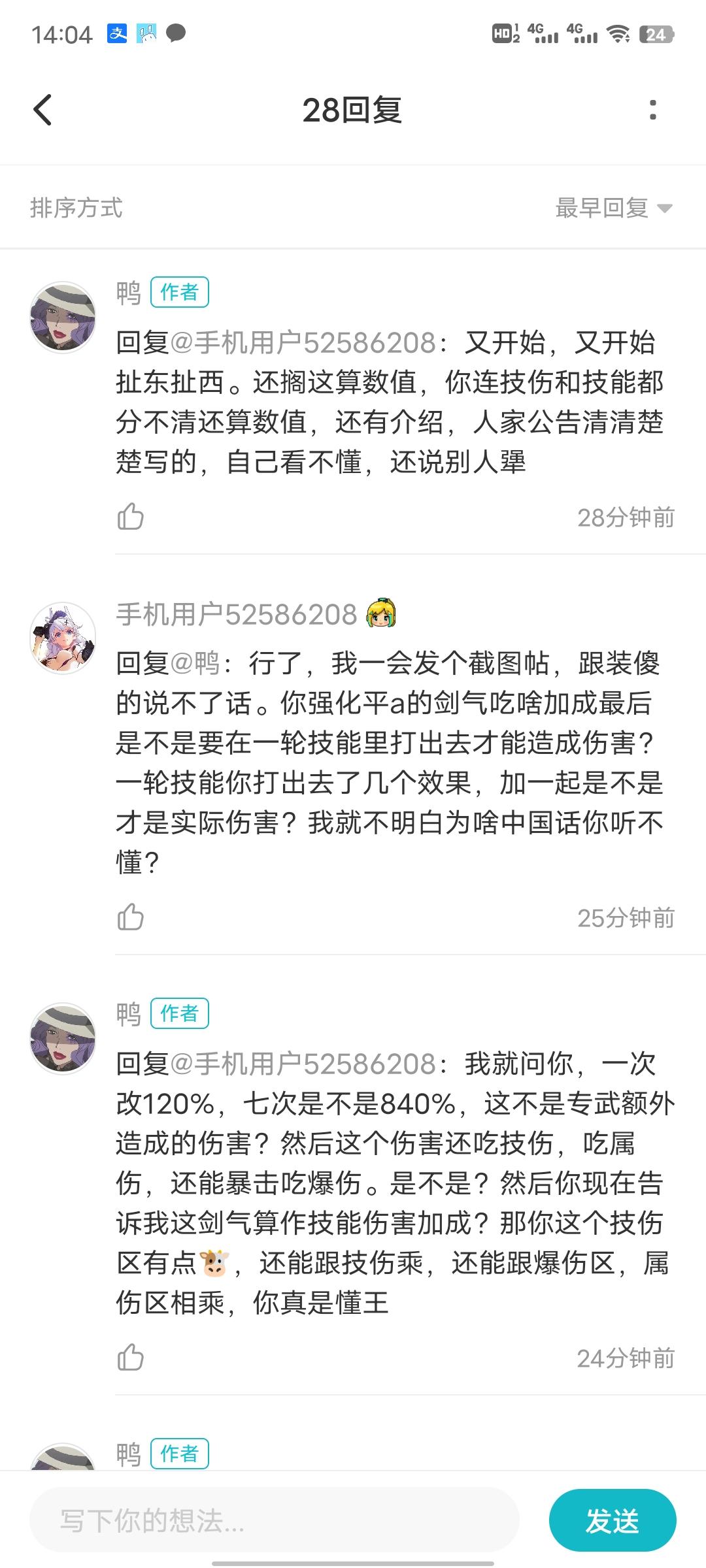Like the reply posted 25分钟前
This screenshot has width=706, height=1568.
[130, 917]
